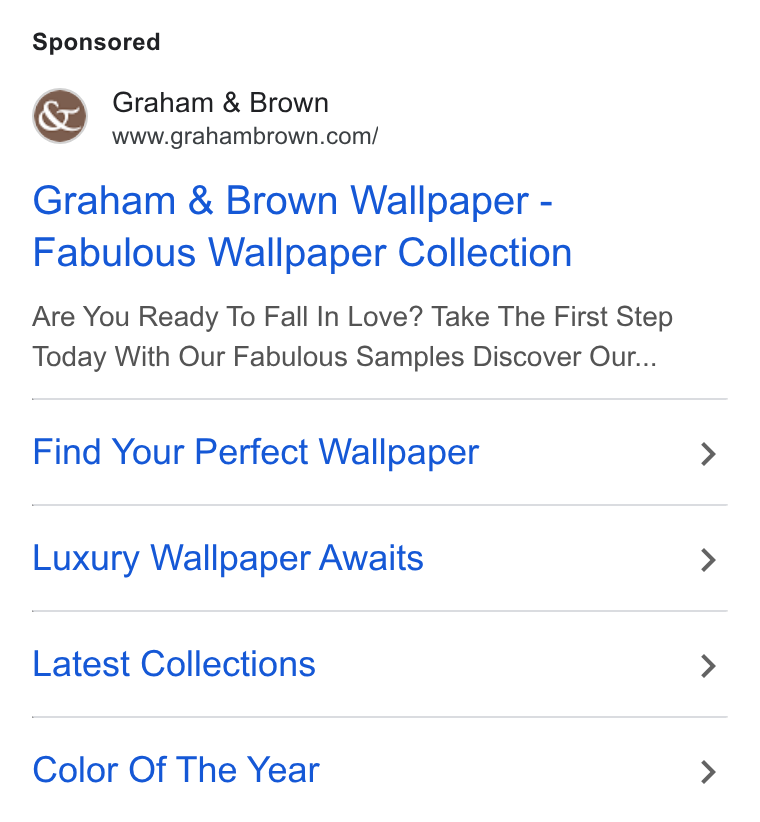Open the Graham & Brown Wallpaper ad headline

tap(302, 226)
